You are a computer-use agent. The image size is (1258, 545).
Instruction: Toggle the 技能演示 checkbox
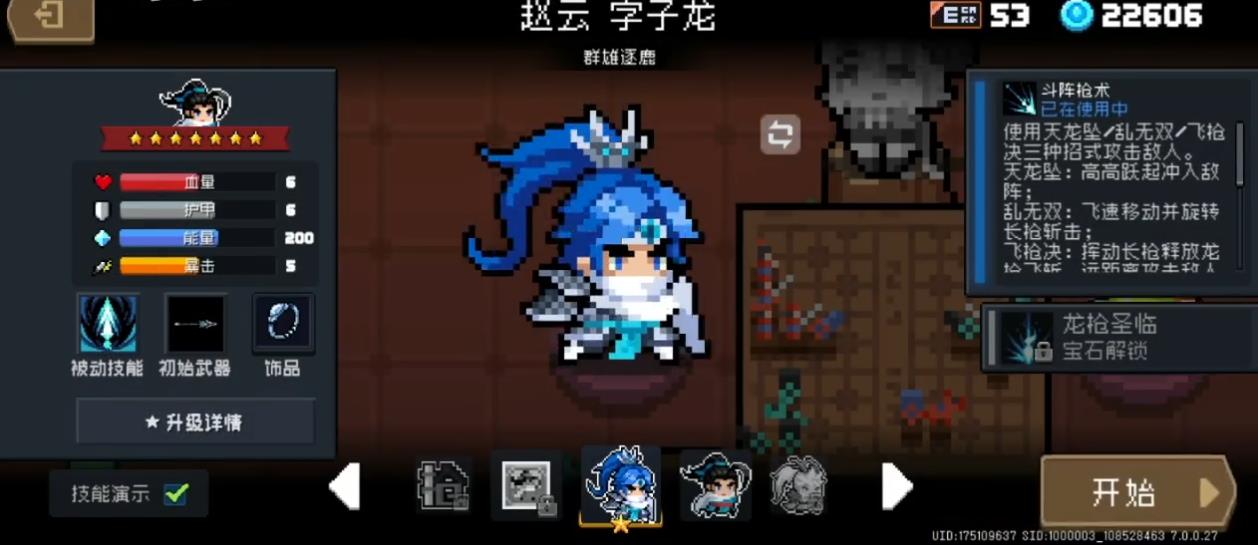(177, 493)
